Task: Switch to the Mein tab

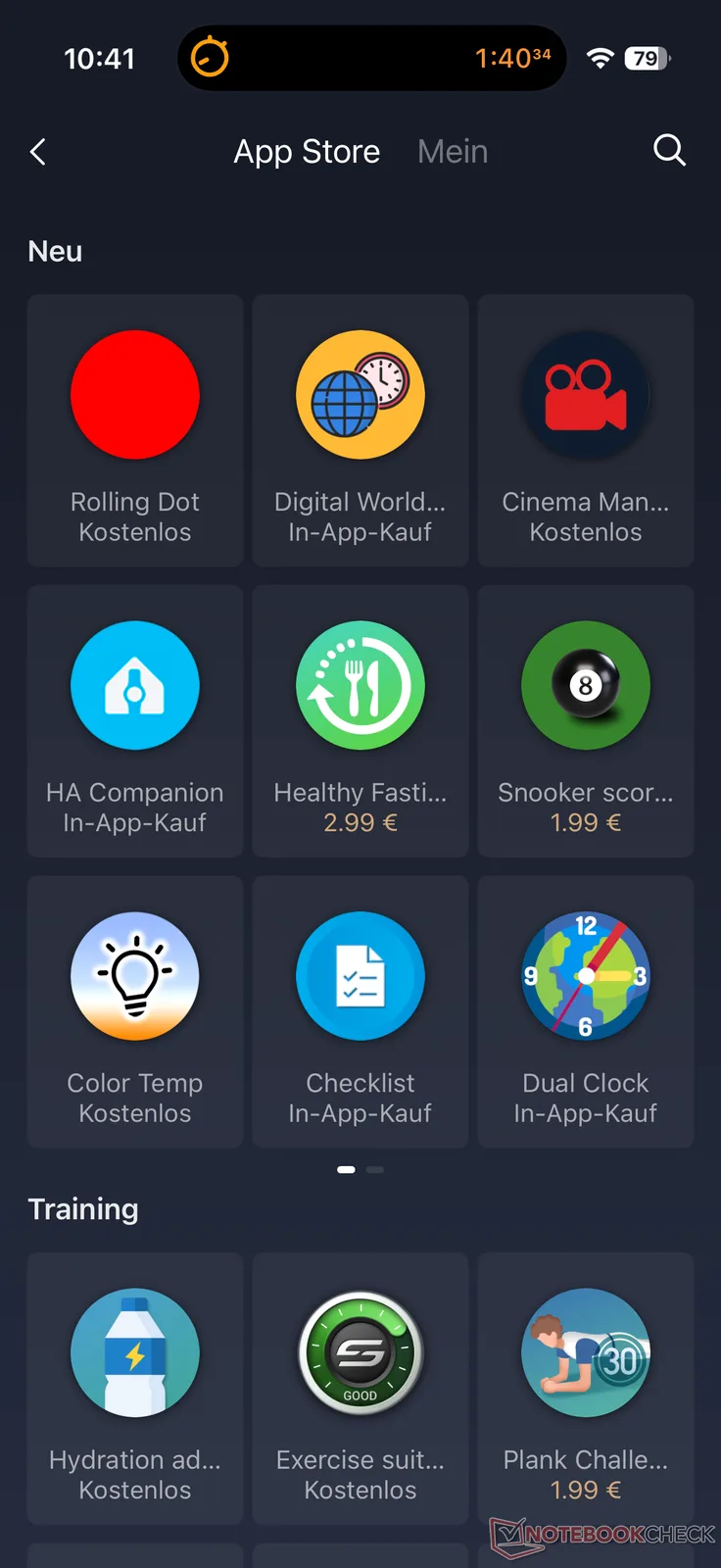Action: (x=452, y=152)
